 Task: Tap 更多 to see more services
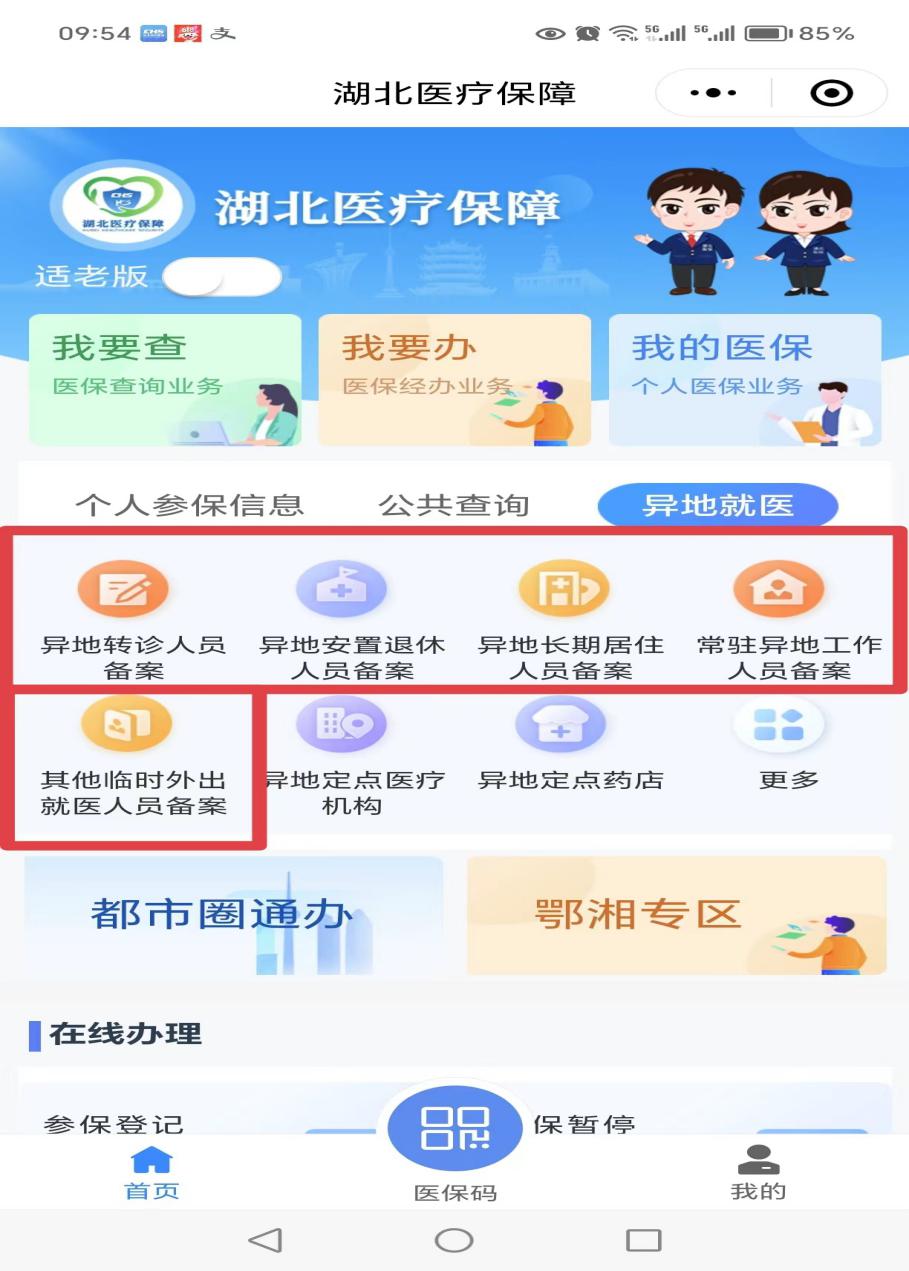789,745
